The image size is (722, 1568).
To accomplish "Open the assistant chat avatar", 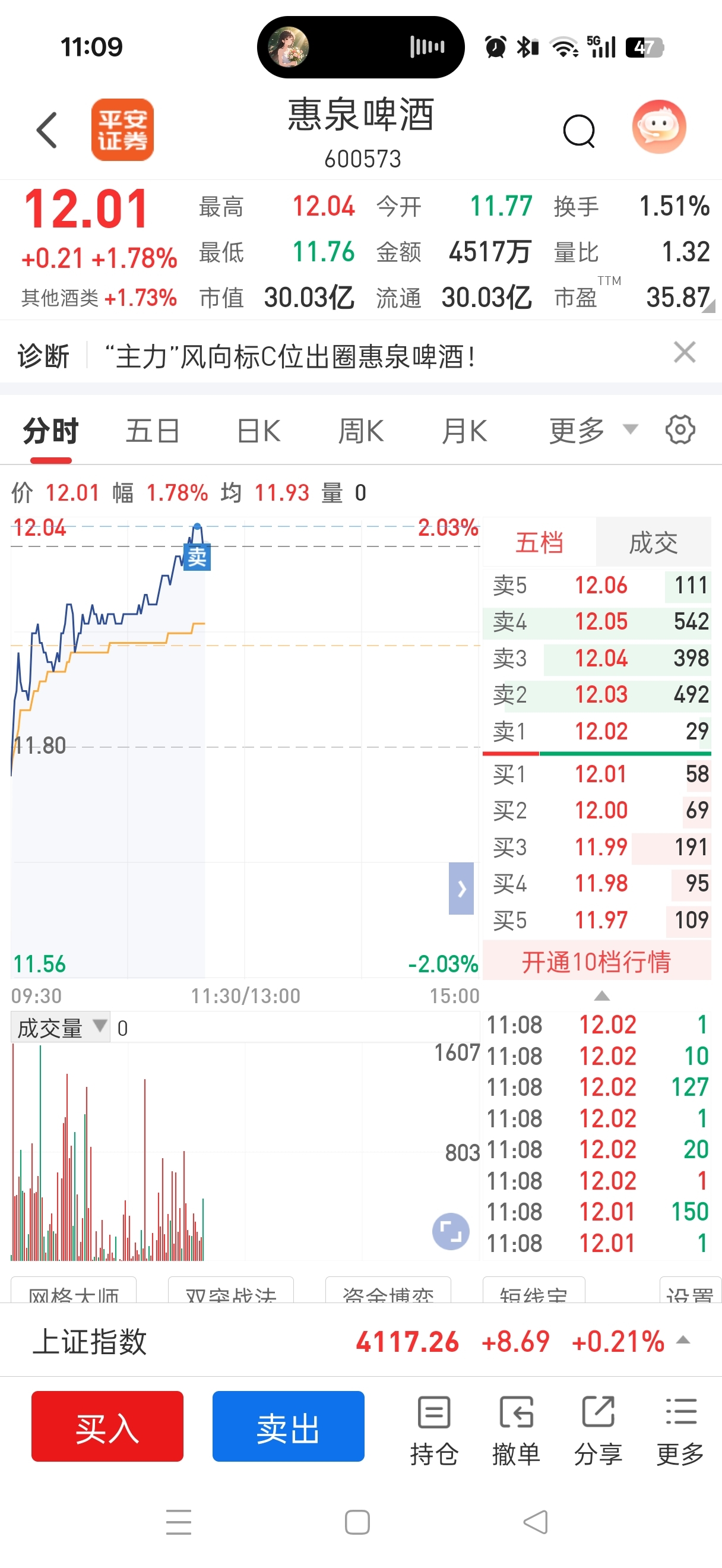I will point(659,127).
